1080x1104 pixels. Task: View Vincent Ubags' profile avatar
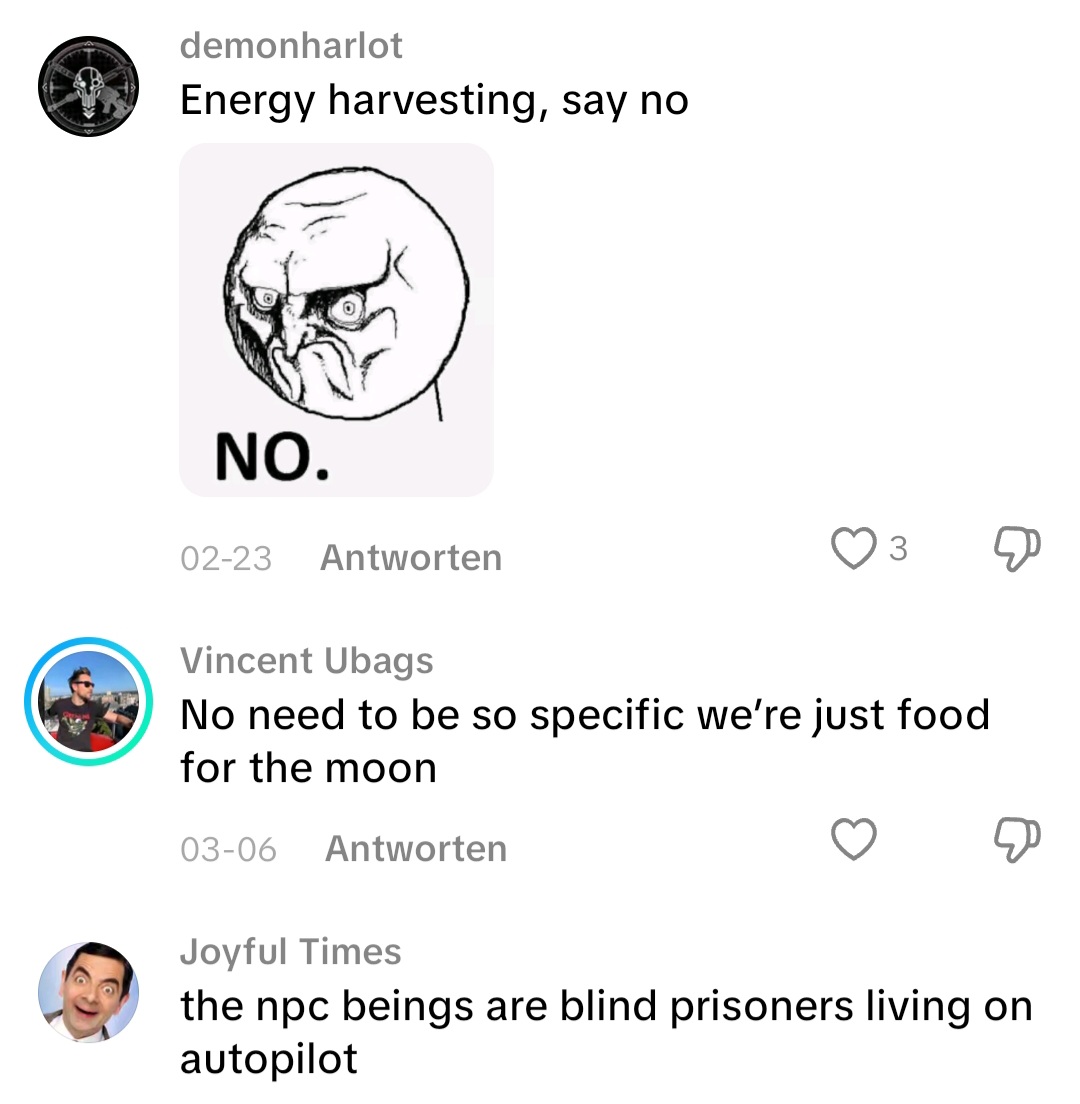(x=88, y=701)
